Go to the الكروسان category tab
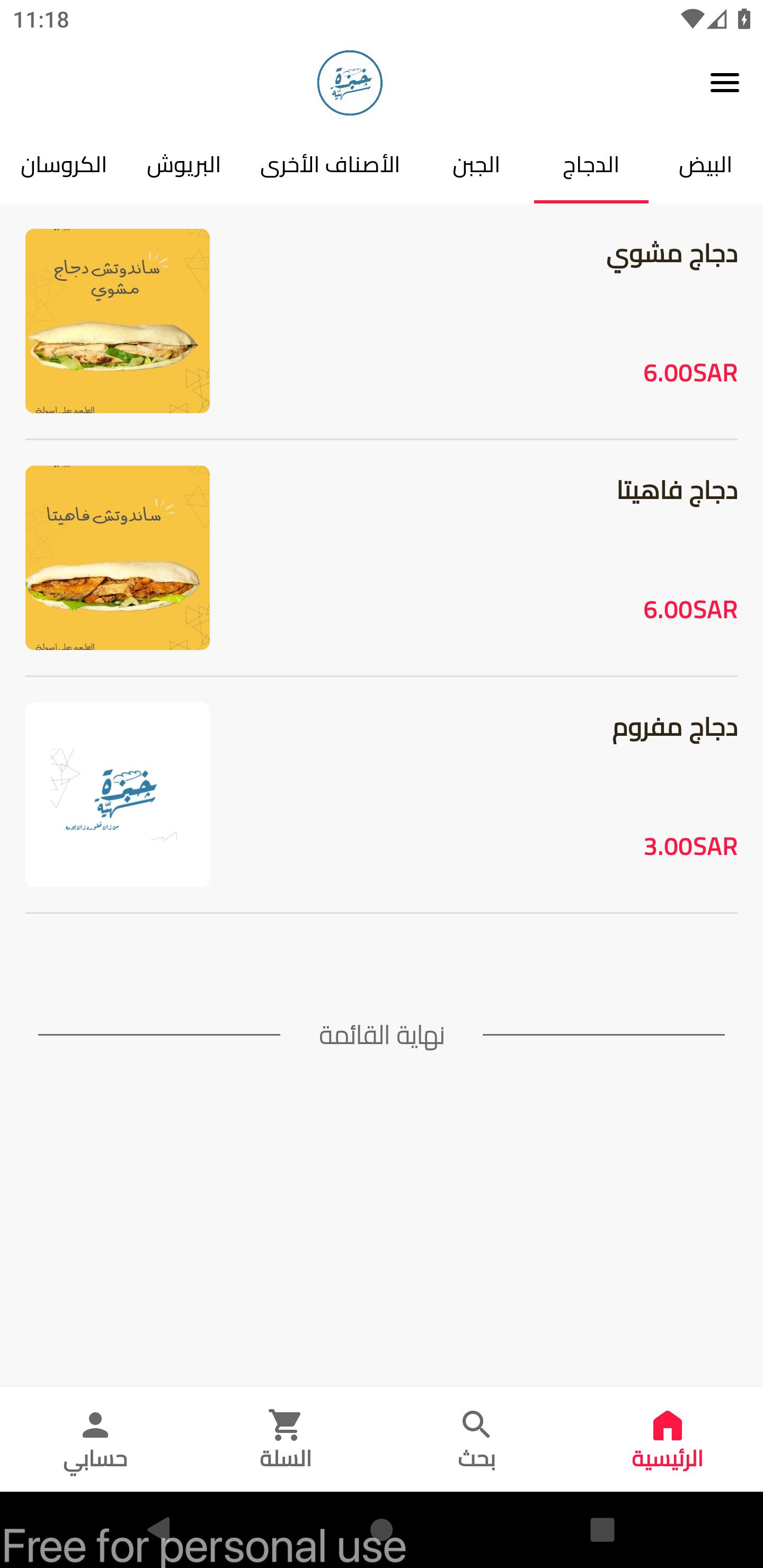The height and width of the screenshot is (1568, 763). [64, 166]
